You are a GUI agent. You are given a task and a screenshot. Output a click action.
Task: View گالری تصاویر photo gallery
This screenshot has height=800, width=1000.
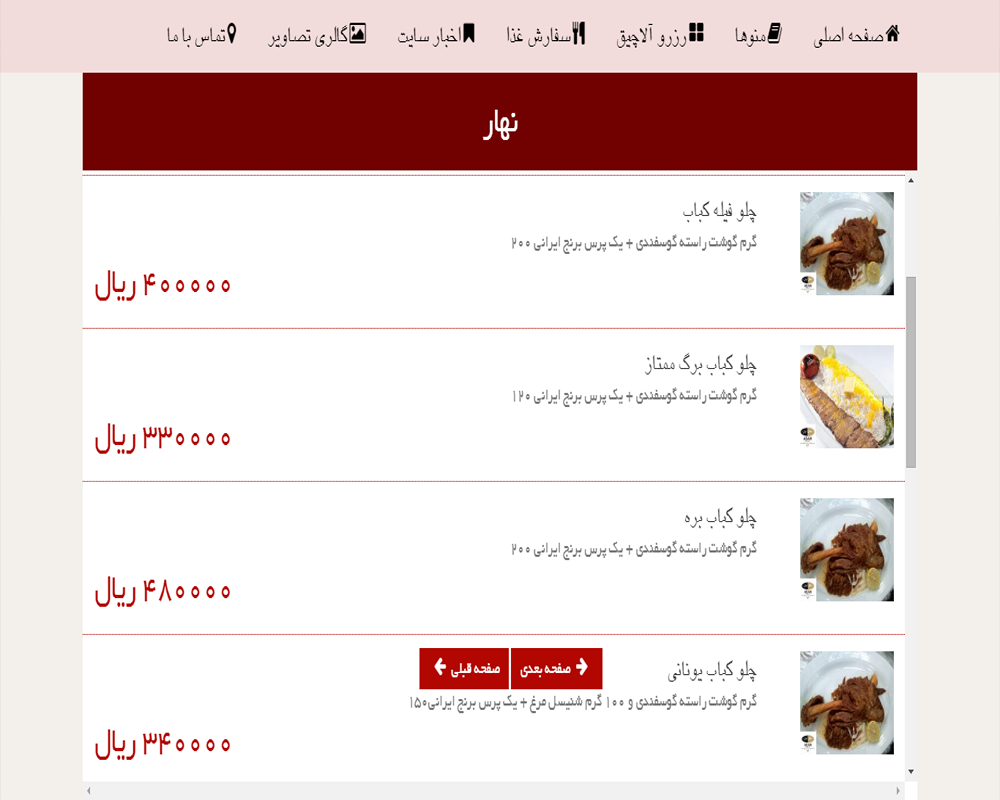[x=317, y=36]
